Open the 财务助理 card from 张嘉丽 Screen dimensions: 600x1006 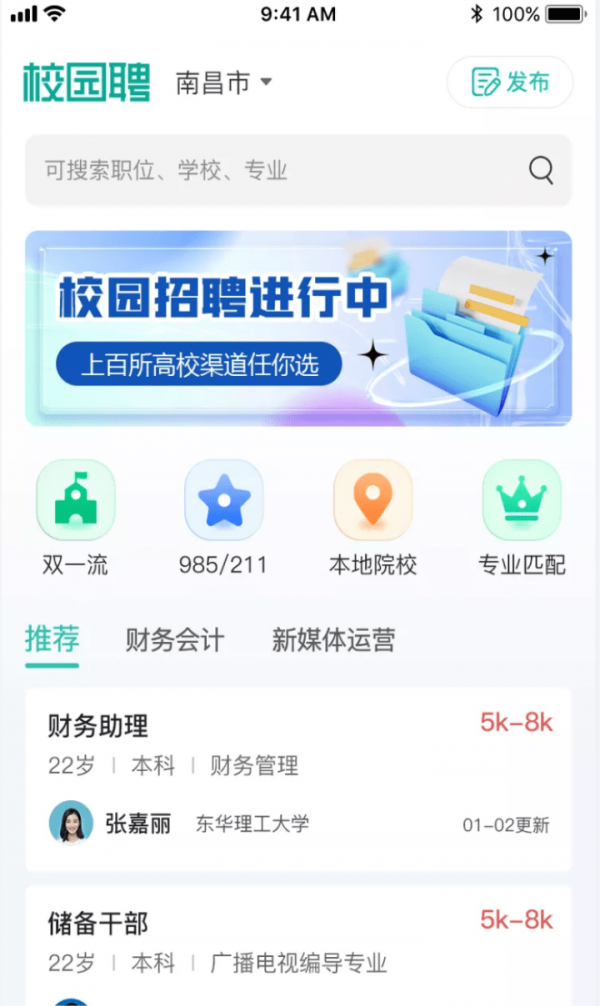(x=298, y=778)
